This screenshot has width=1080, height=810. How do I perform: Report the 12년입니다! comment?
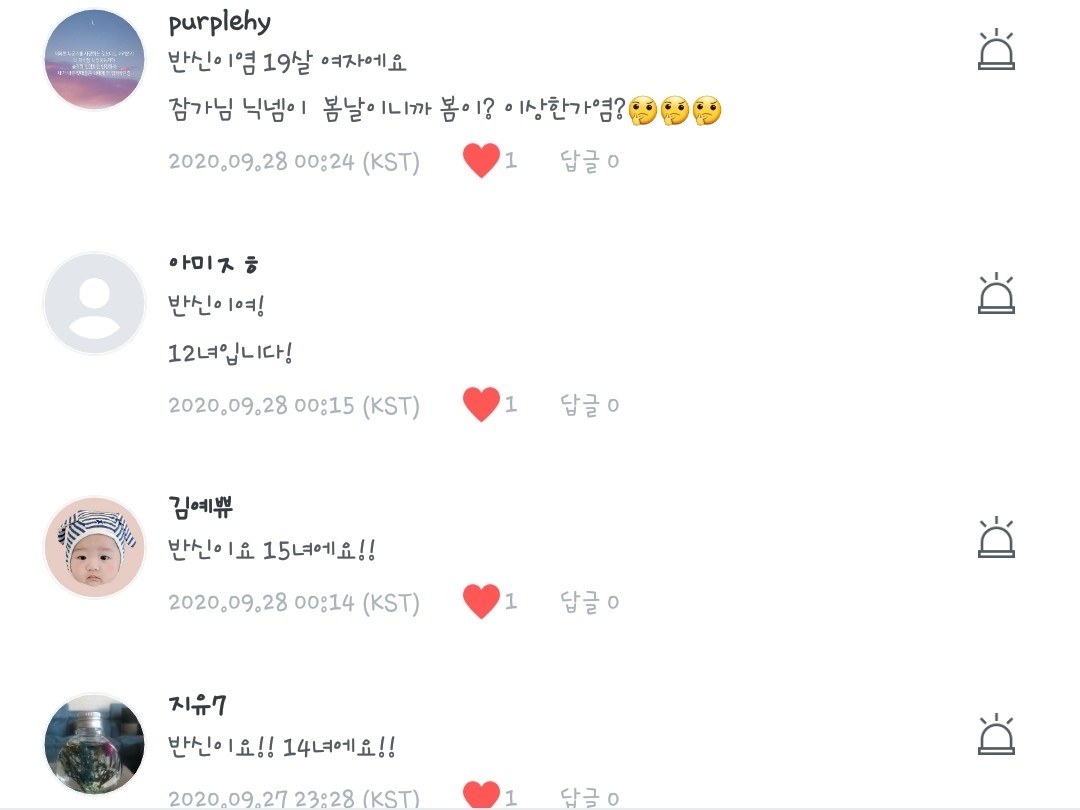(996, 293)
